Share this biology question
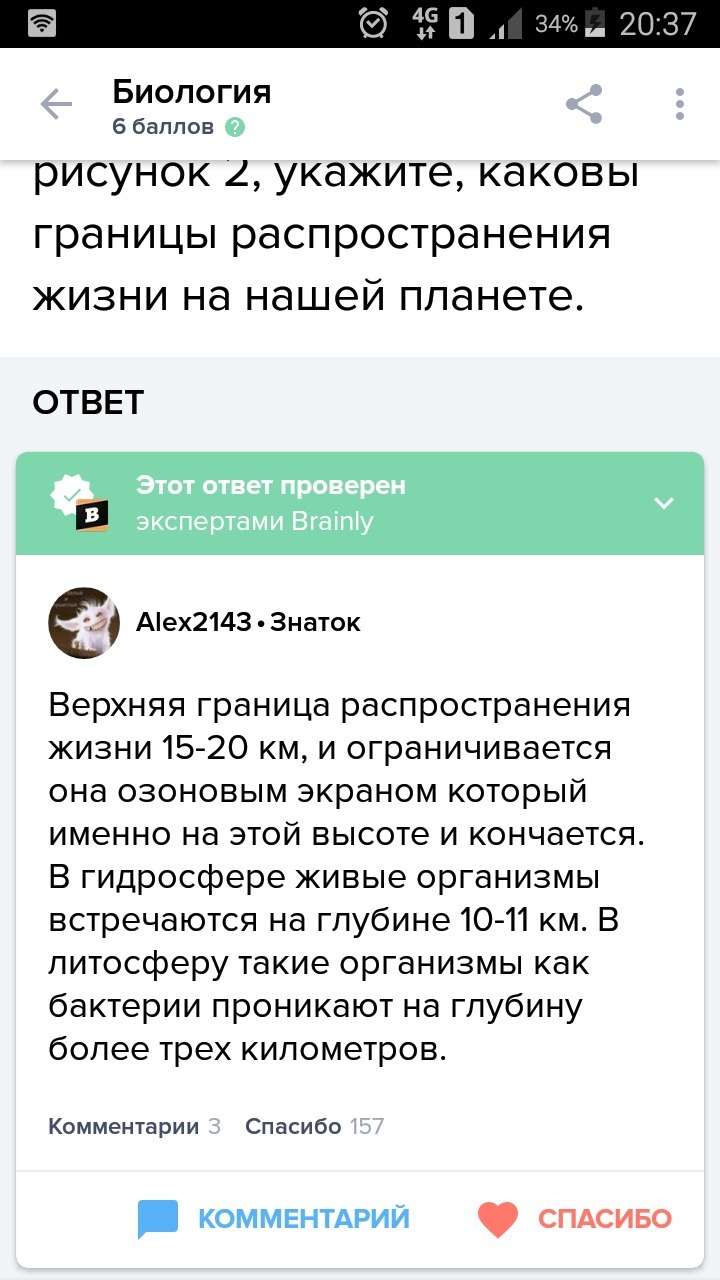 click(x=584, y=104)
